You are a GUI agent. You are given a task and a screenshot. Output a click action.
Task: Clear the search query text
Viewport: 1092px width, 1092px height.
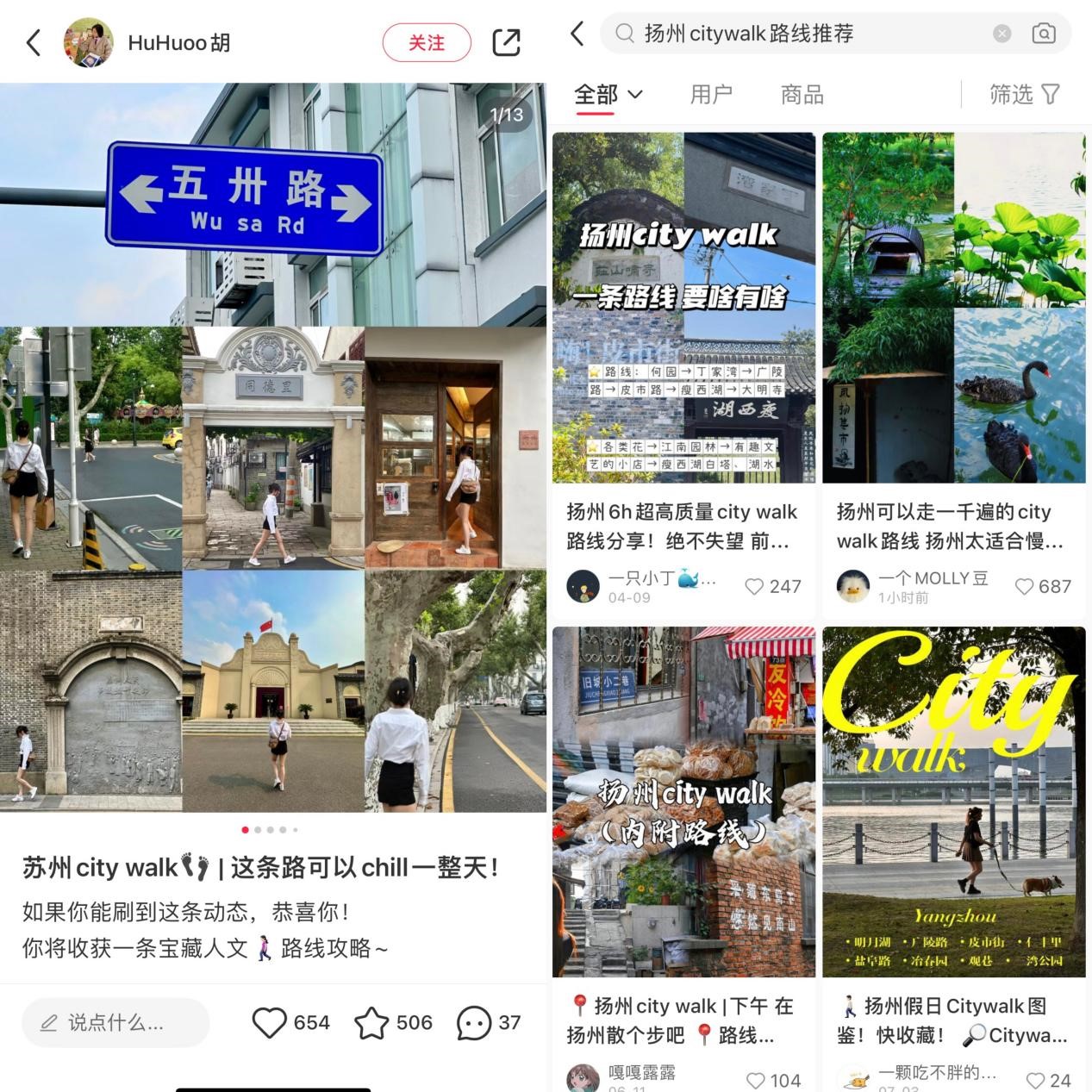click(x=1002, y=34)
